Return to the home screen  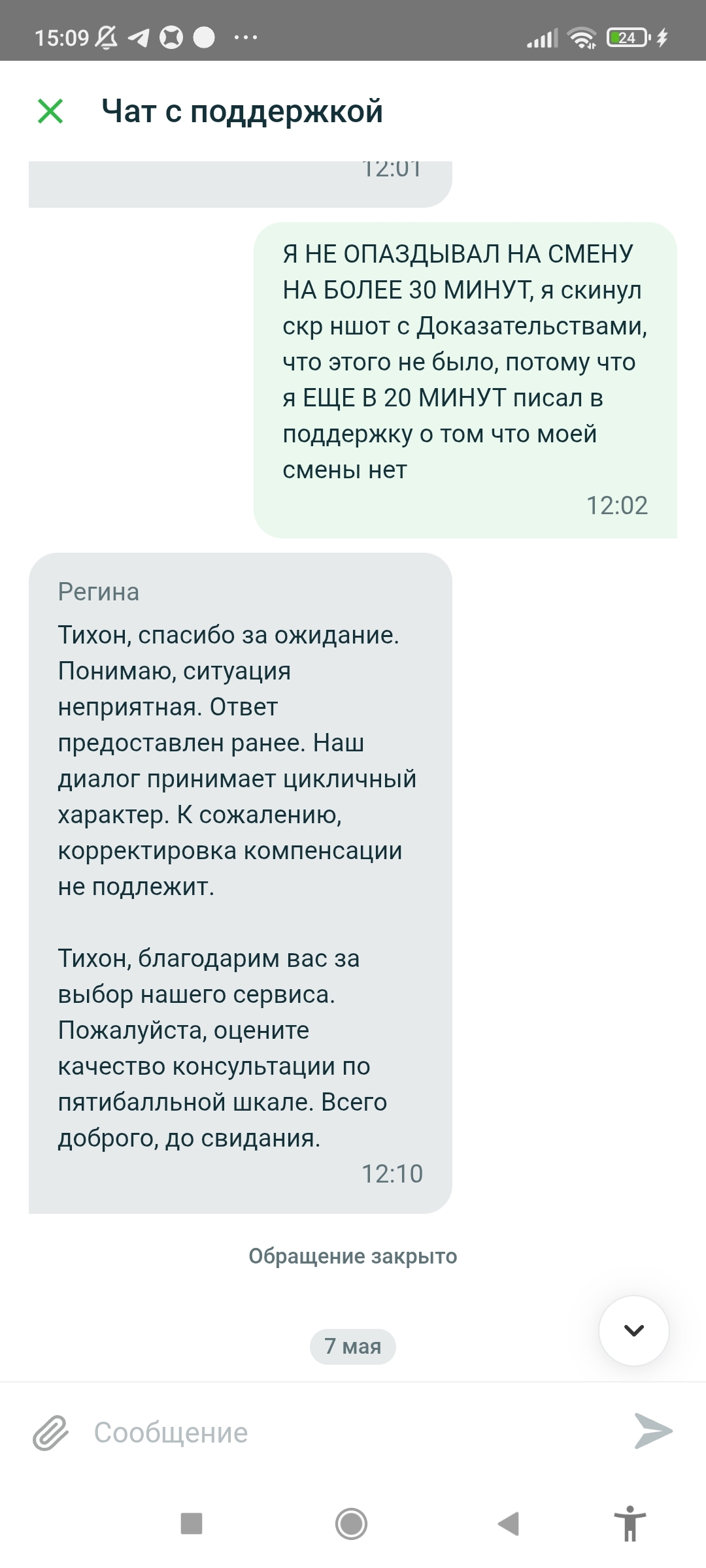[x=351, y=1523]
